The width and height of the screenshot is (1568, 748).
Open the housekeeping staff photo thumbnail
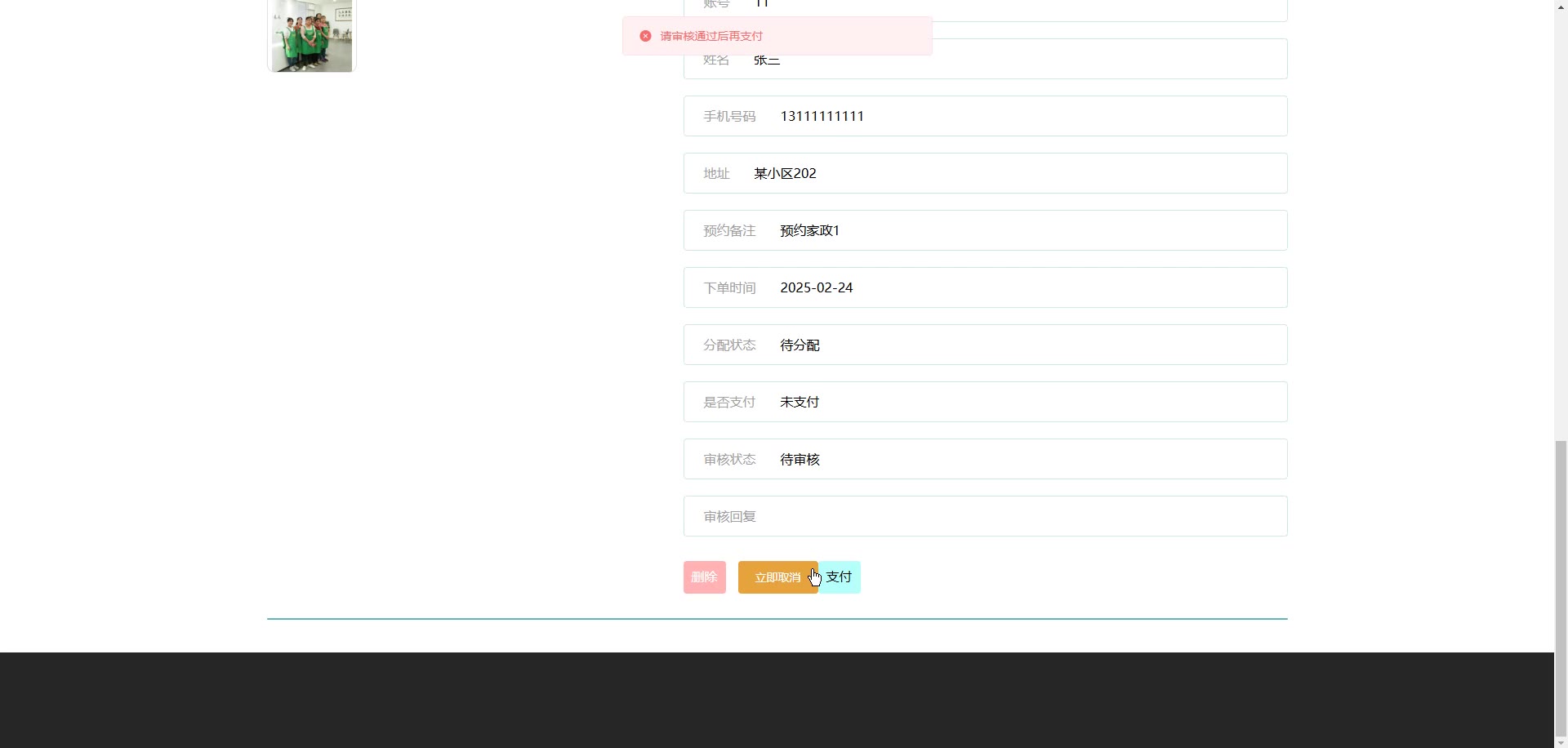pyautogui.click(x=311, y=36)
